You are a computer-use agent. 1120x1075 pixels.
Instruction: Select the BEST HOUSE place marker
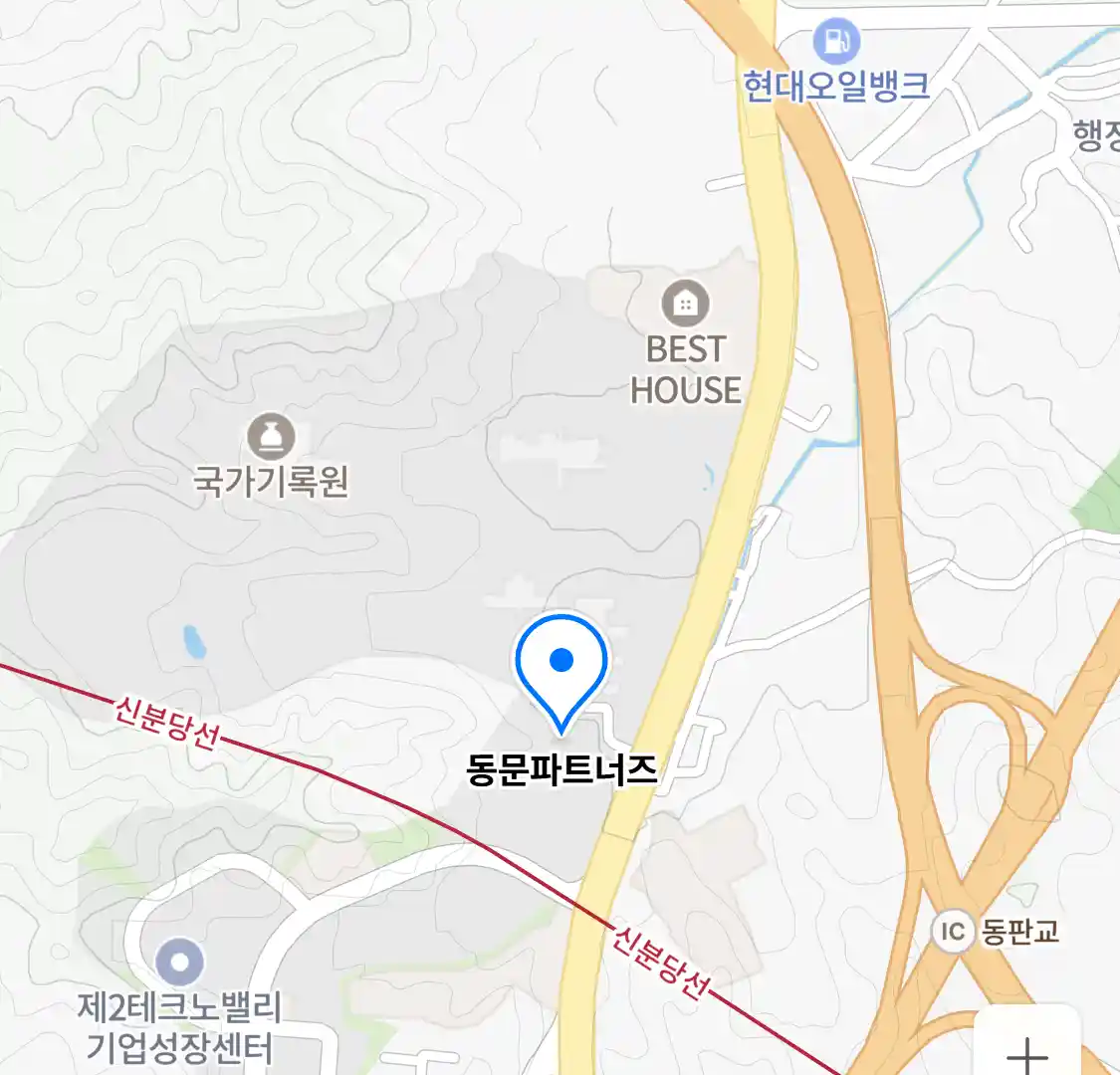[x=685, y=304]
